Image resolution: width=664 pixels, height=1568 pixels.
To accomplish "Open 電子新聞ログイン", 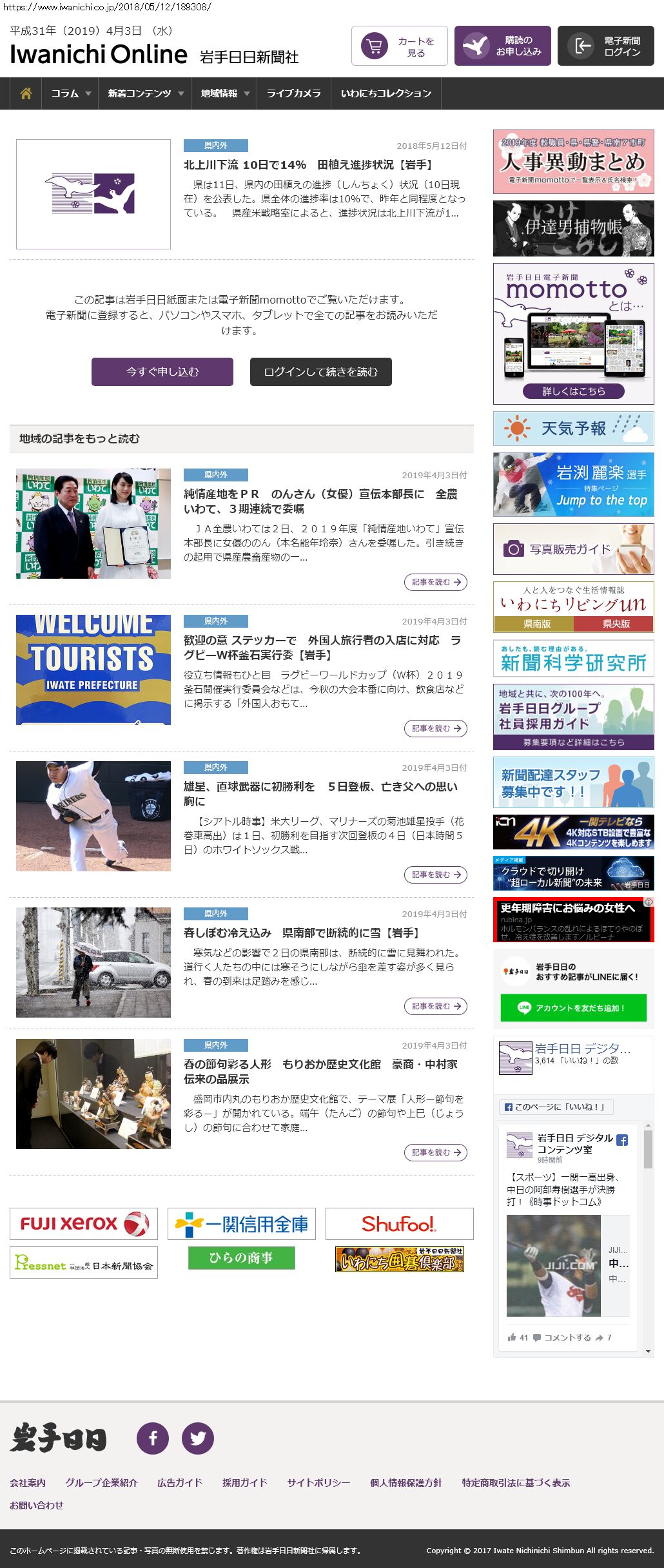I will pos(605,46).
